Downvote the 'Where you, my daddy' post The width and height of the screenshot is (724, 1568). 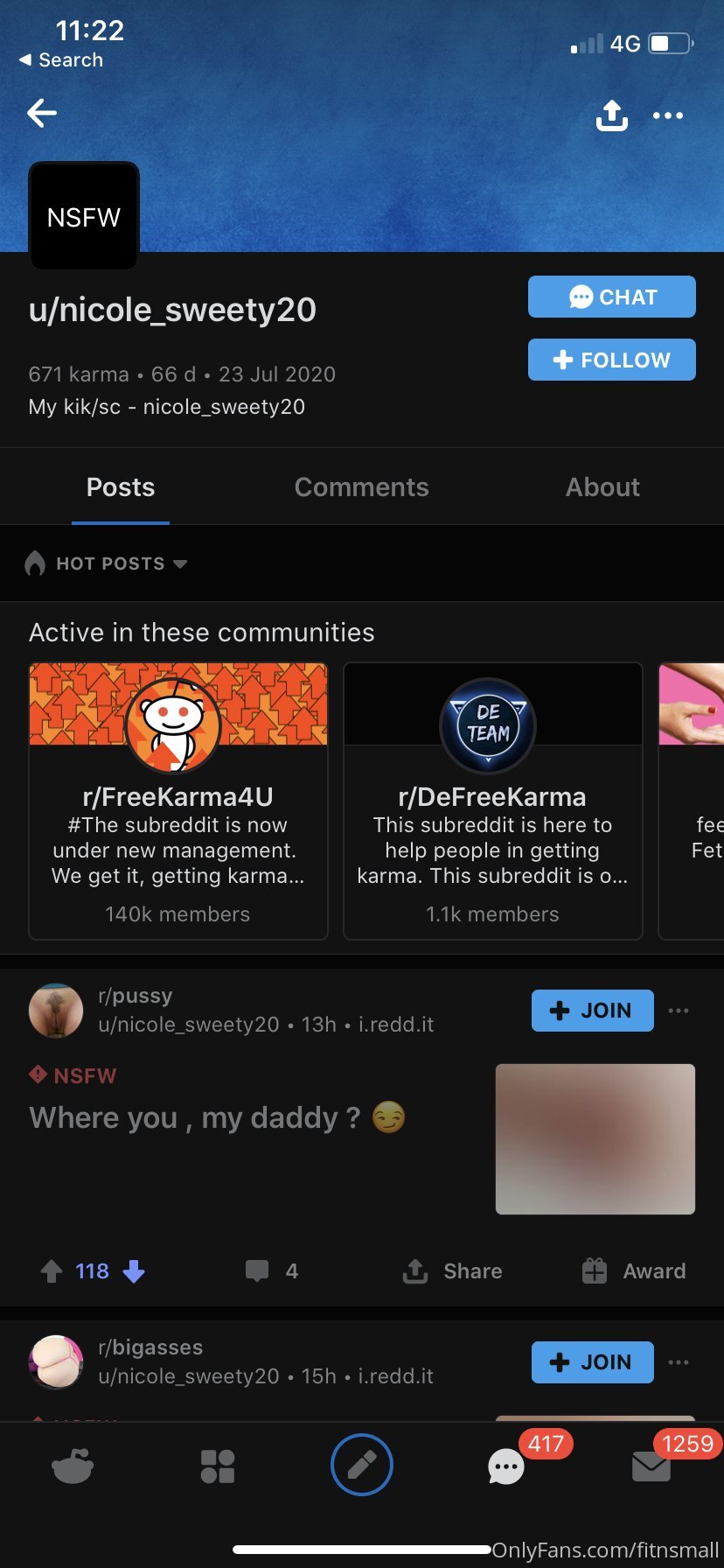[x=134, y=1271]
